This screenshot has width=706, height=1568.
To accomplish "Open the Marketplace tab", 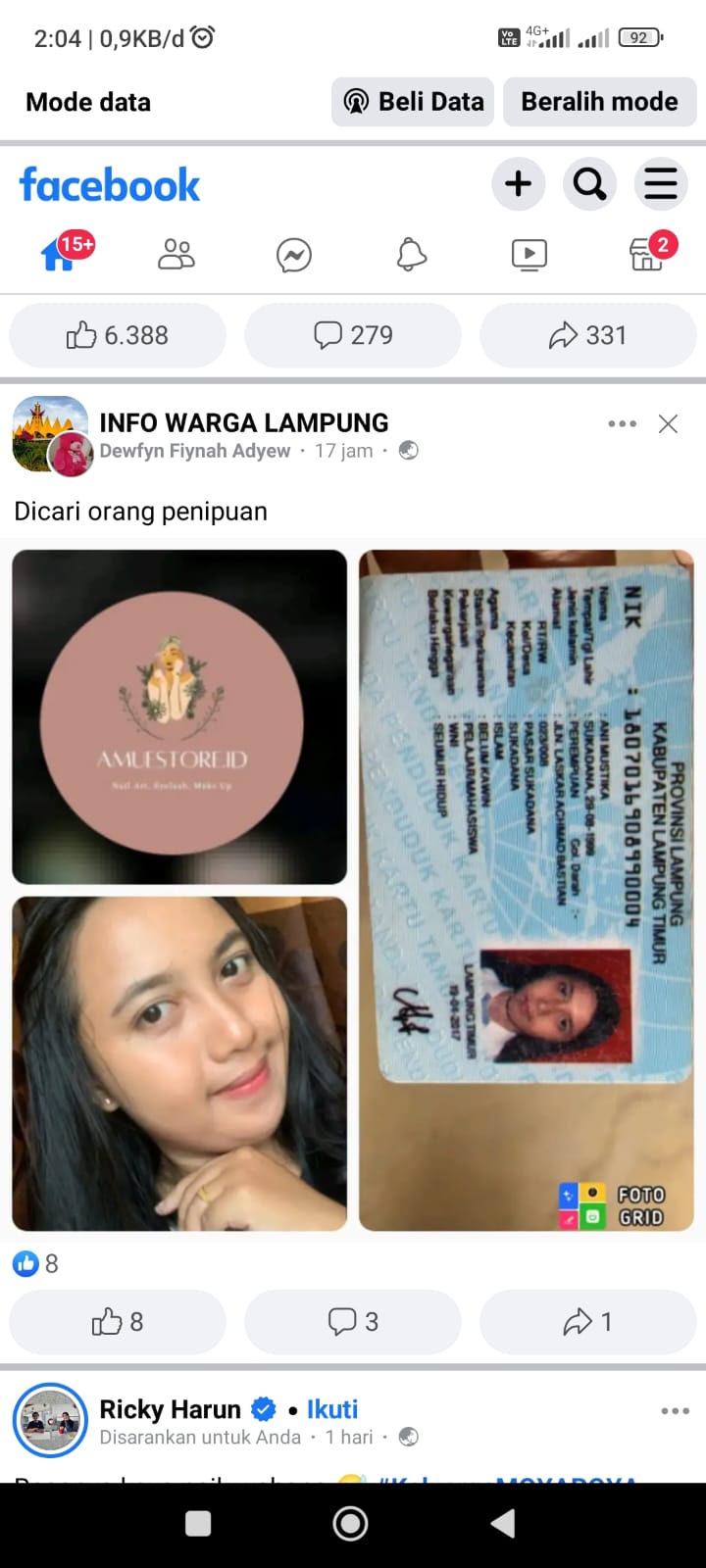I will pyautogui.click(x=649, y=255).
